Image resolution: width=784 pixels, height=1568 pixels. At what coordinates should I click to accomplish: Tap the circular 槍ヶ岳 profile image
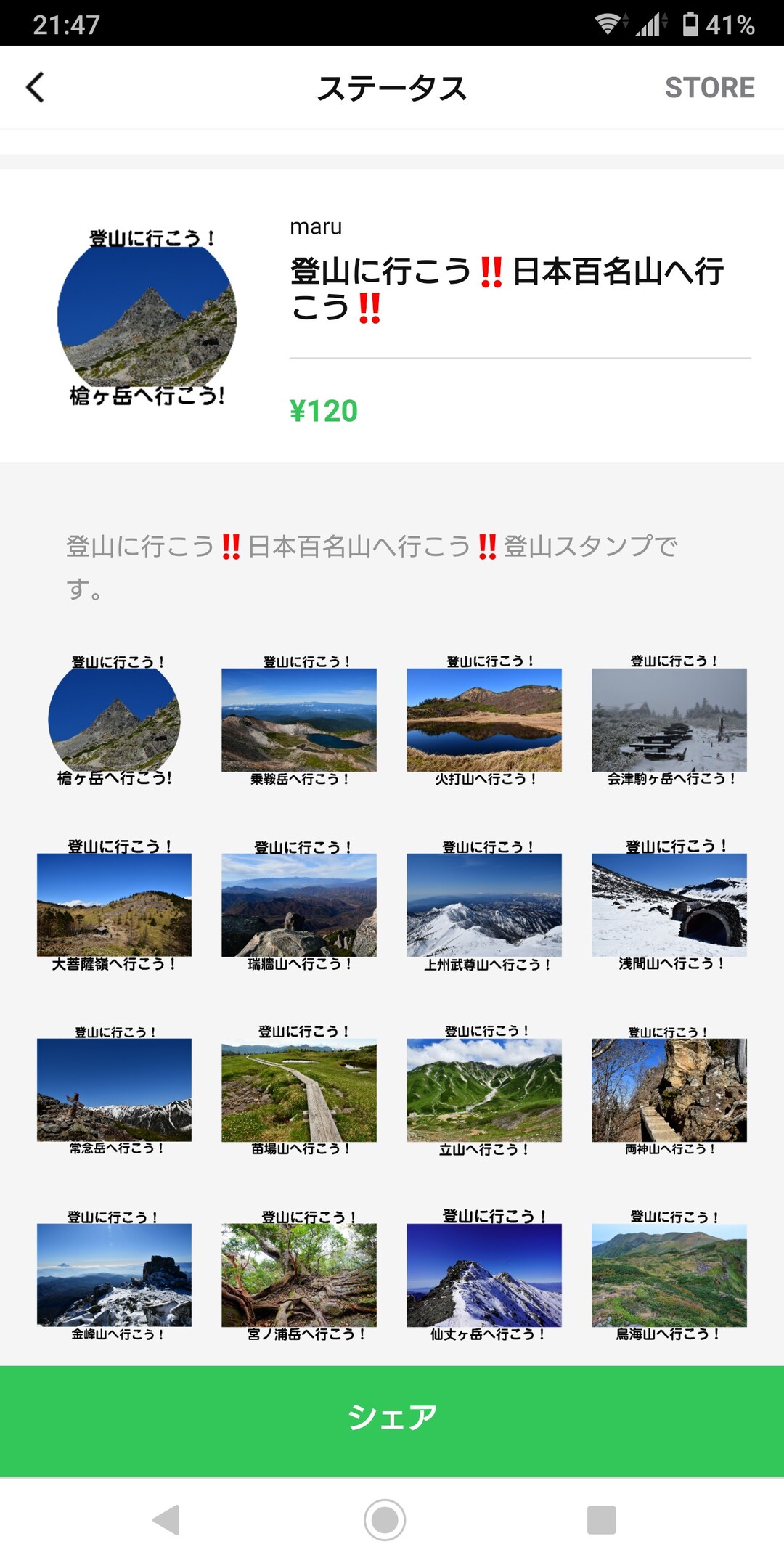tap(148, 319)
